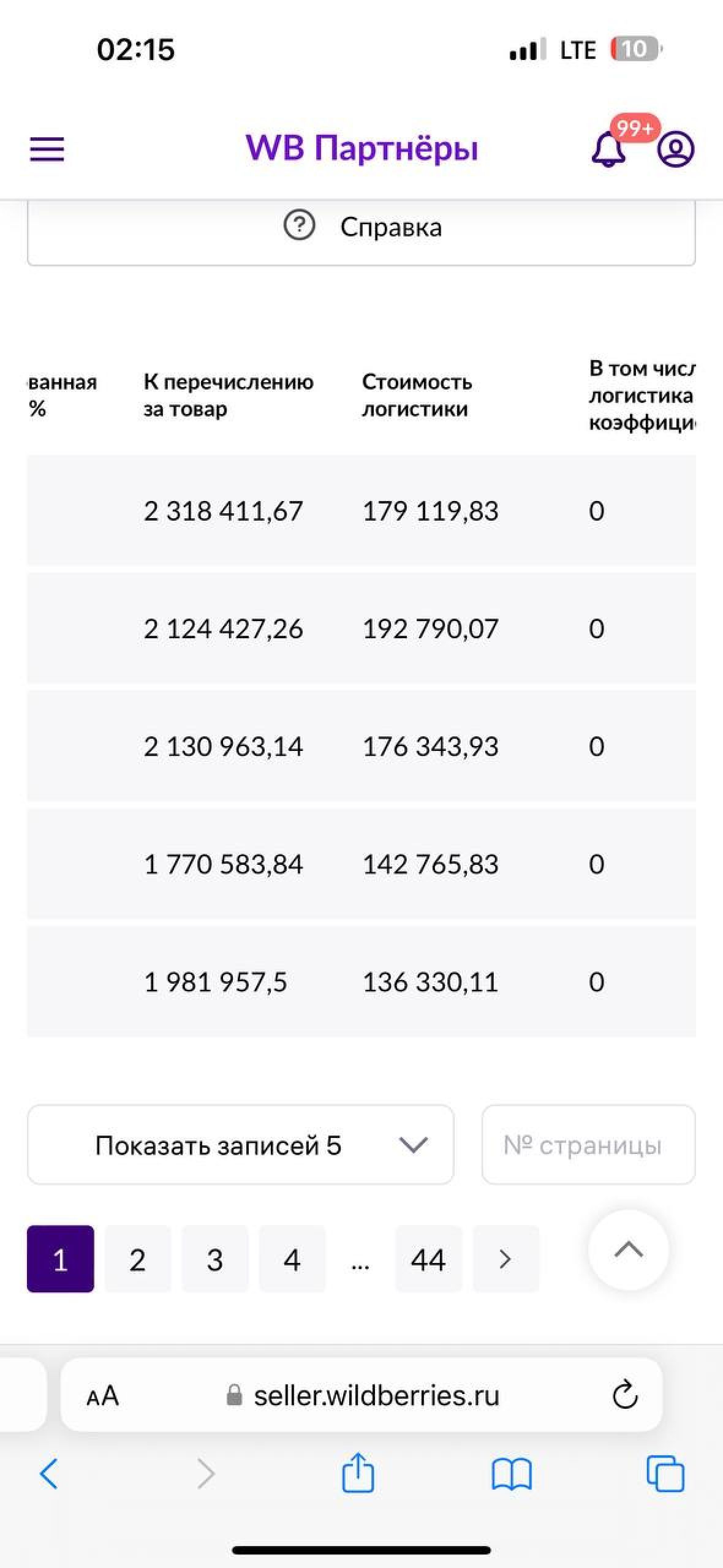Tap the Справка help button
Screen dimensions: 723x1568
tap(362, 228)
